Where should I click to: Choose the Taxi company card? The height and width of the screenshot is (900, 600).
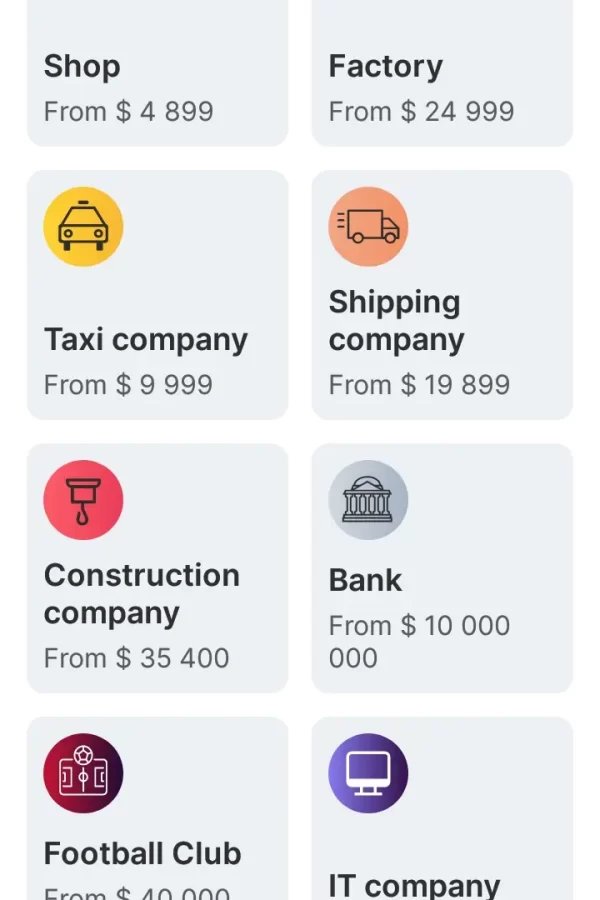pos(157,295)
